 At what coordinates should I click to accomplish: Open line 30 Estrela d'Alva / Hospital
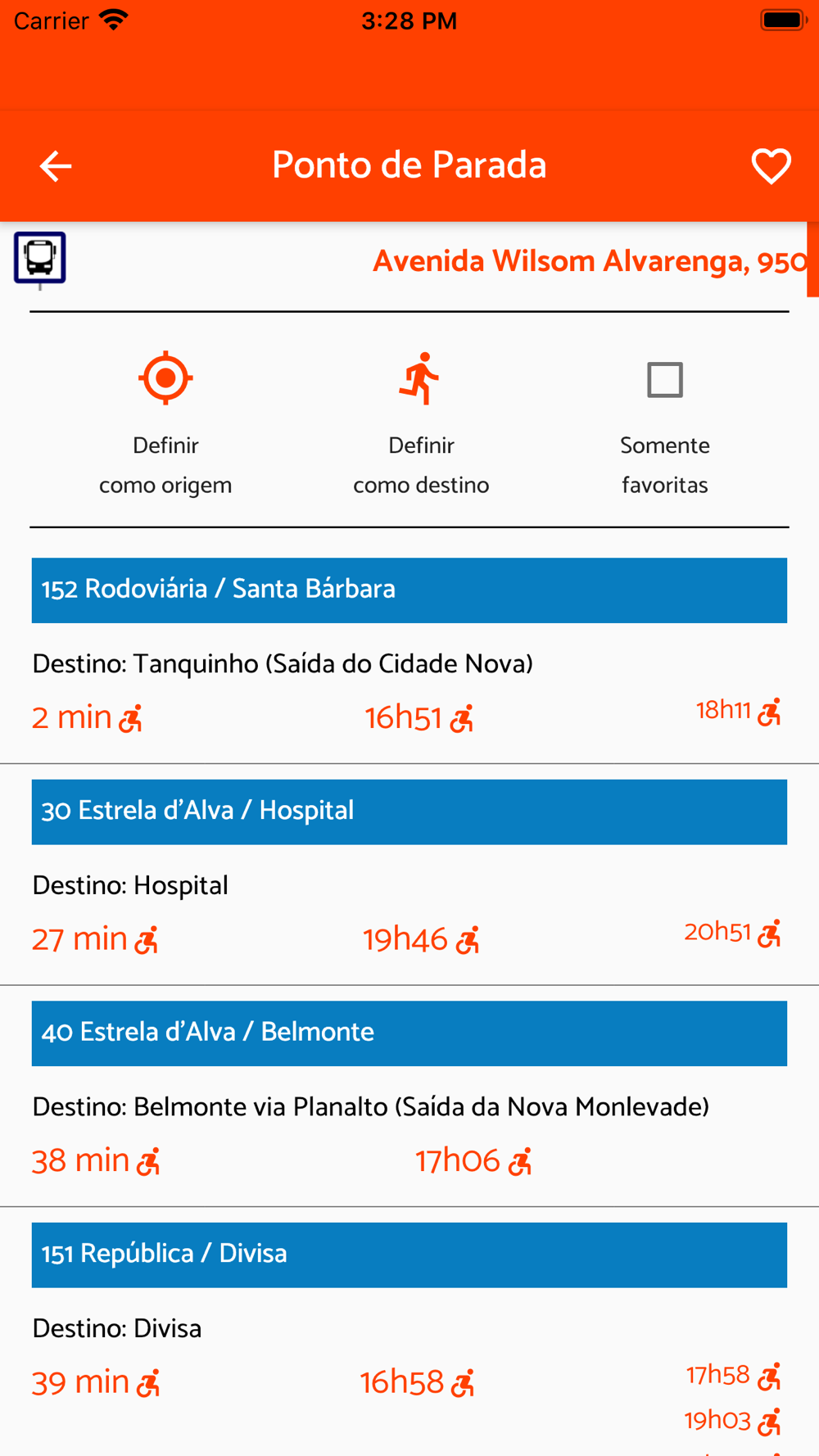coord(409,812)
